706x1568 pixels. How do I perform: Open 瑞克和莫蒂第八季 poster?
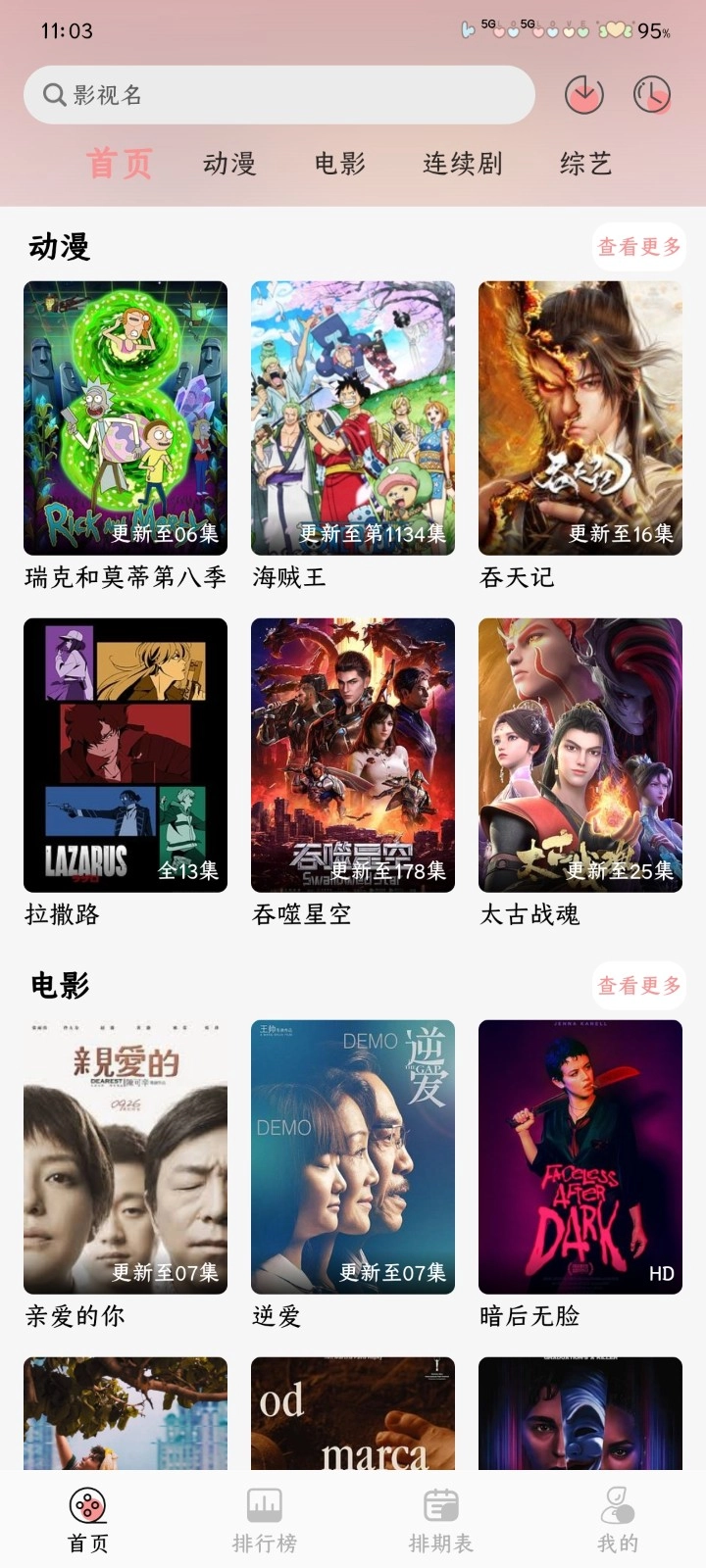[126, 418]
